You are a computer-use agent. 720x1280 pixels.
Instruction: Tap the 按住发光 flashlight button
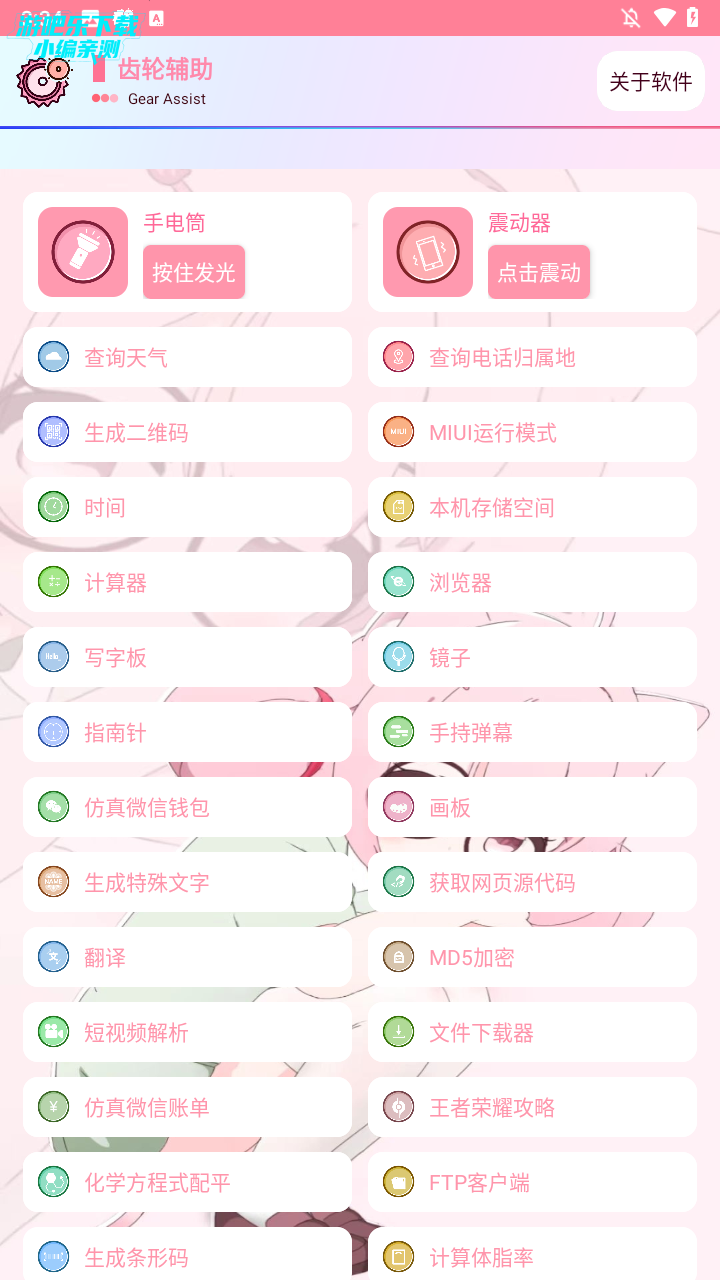(194, 272)
